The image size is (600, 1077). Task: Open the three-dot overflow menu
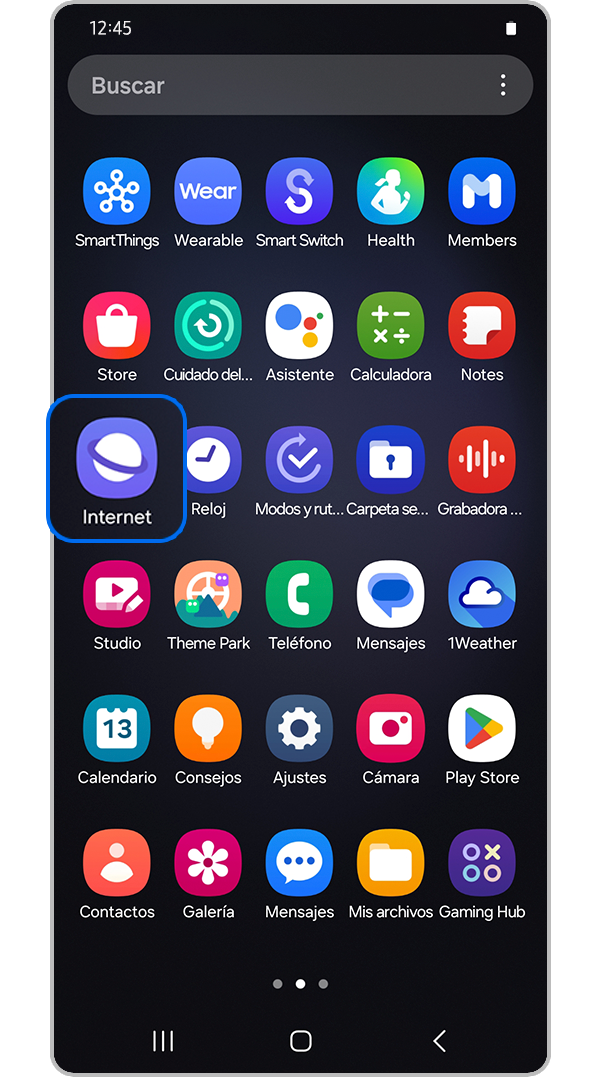point(503,86)
